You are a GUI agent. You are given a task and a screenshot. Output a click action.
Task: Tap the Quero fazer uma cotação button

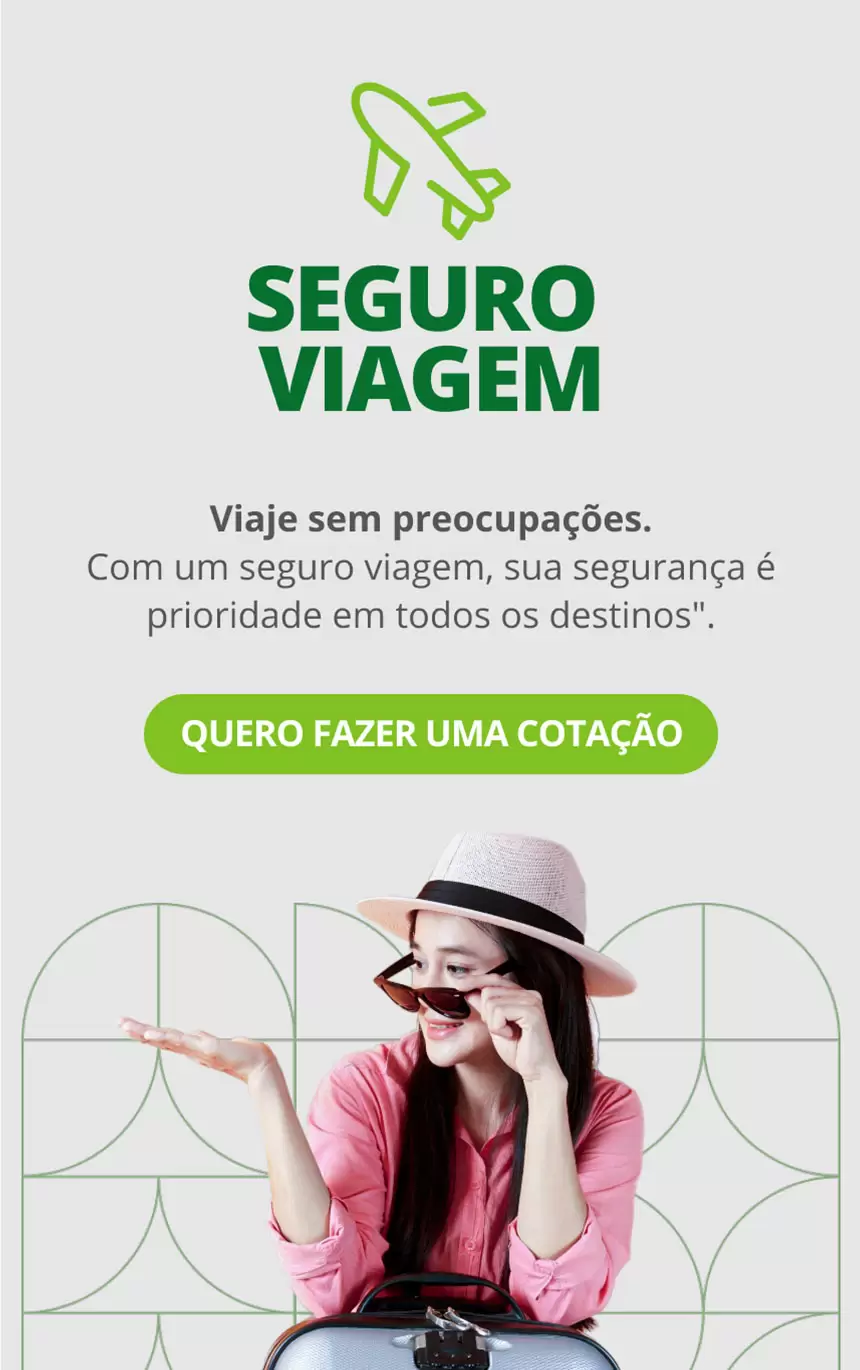coord(430,733)
